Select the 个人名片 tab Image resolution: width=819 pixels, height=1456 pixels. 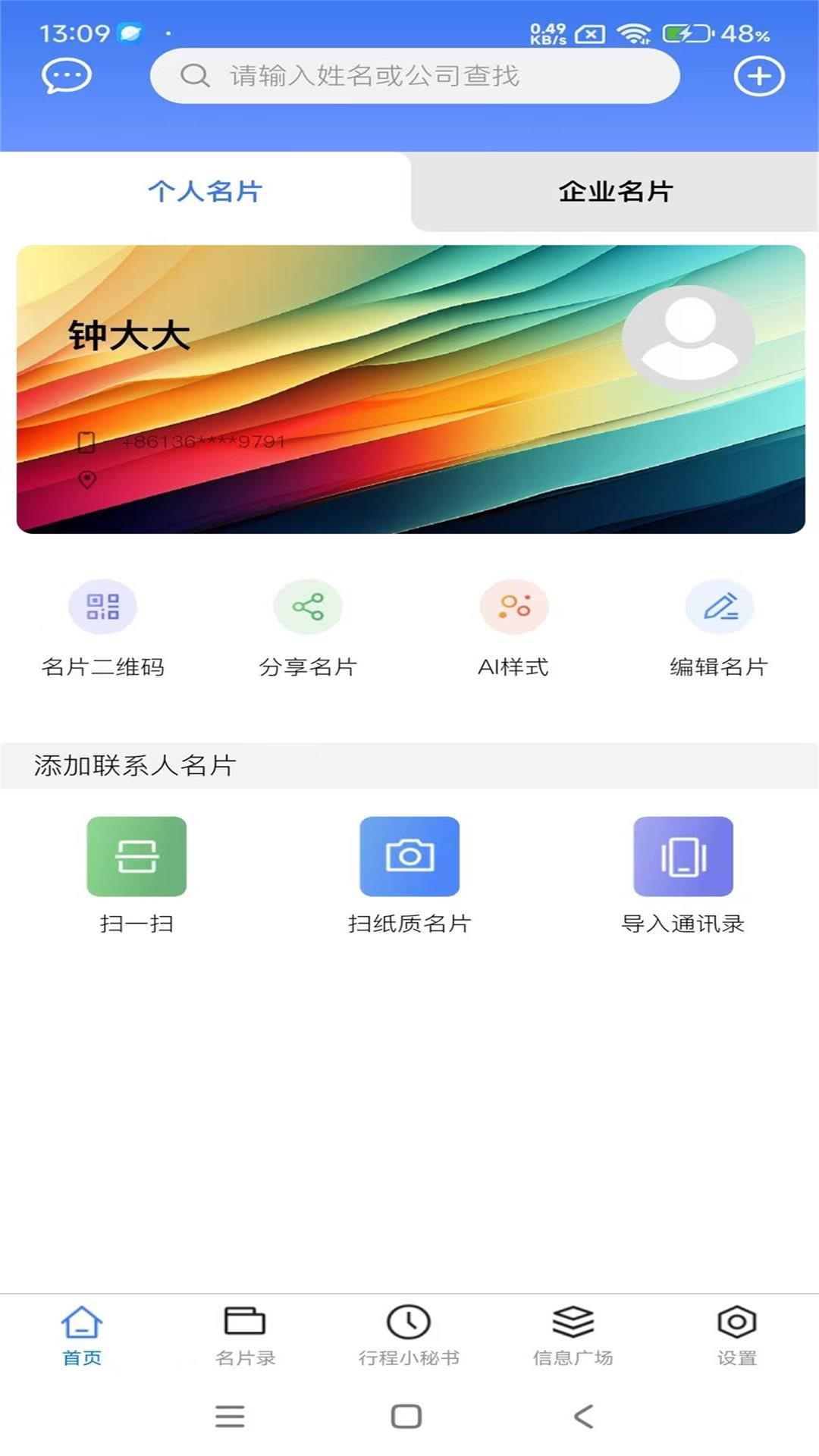tap(204, 192)
